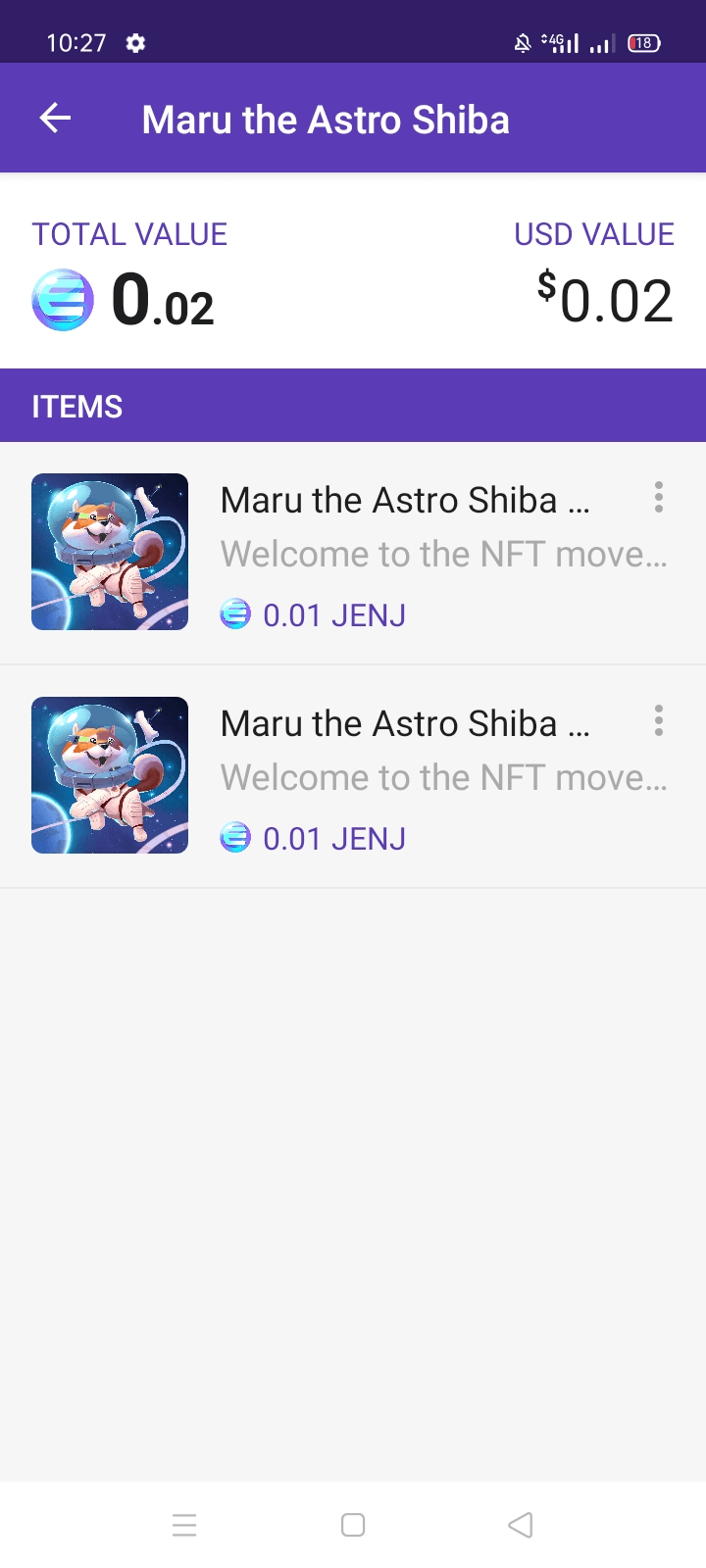Viewport: 706px width, 1568px height.
Task: Open the second item's three-dot options menu
Action: coord(659,720)
